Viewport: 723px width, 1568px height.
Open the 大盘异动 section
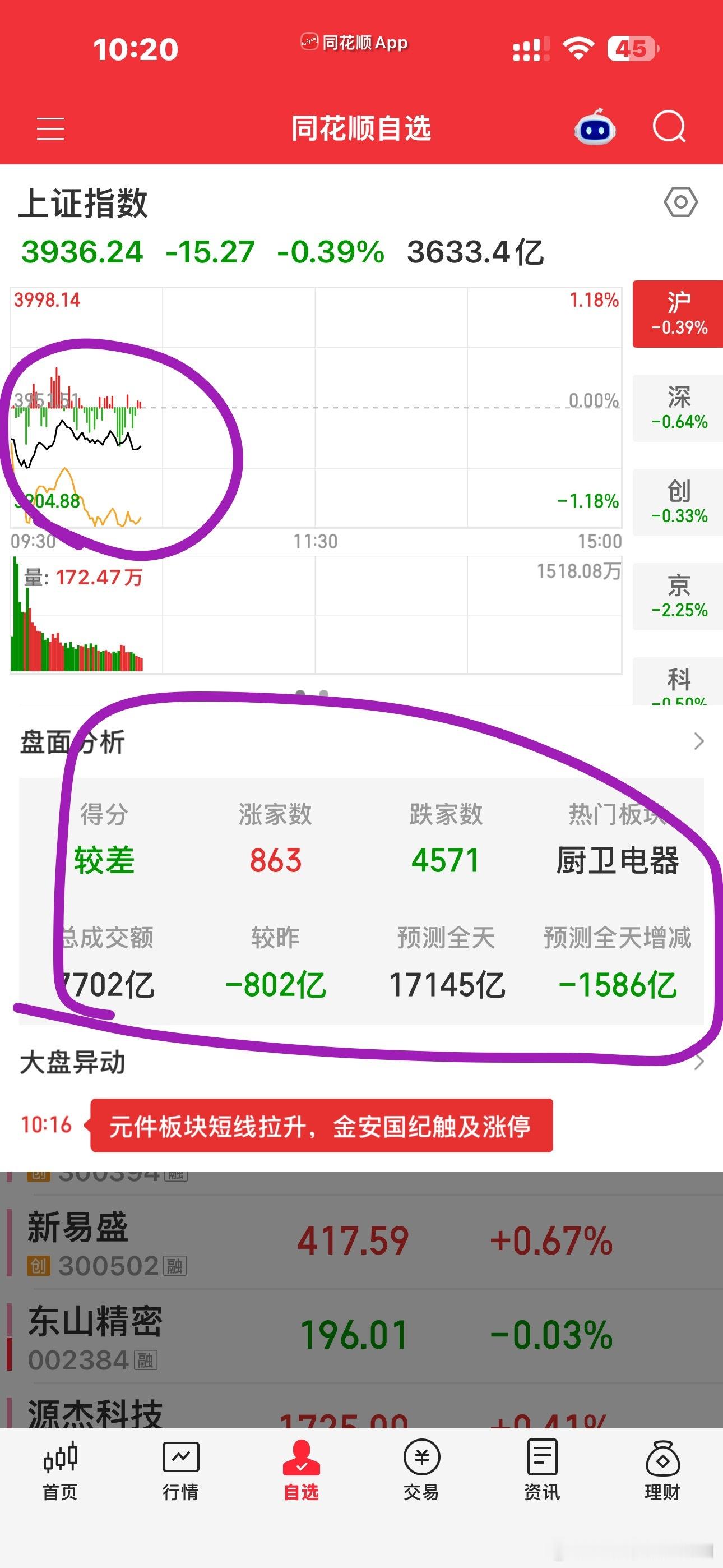[361, 1062]
